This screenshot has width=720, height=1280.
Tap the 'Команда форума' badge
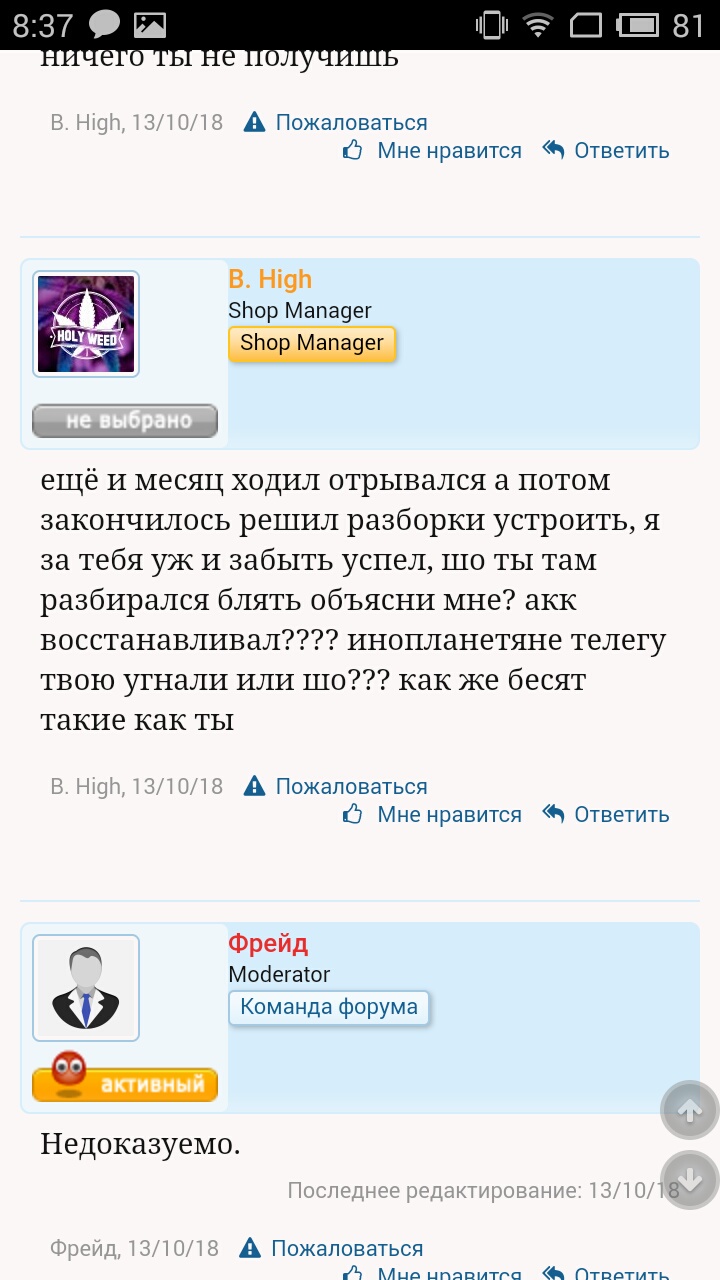(329, 1007)
